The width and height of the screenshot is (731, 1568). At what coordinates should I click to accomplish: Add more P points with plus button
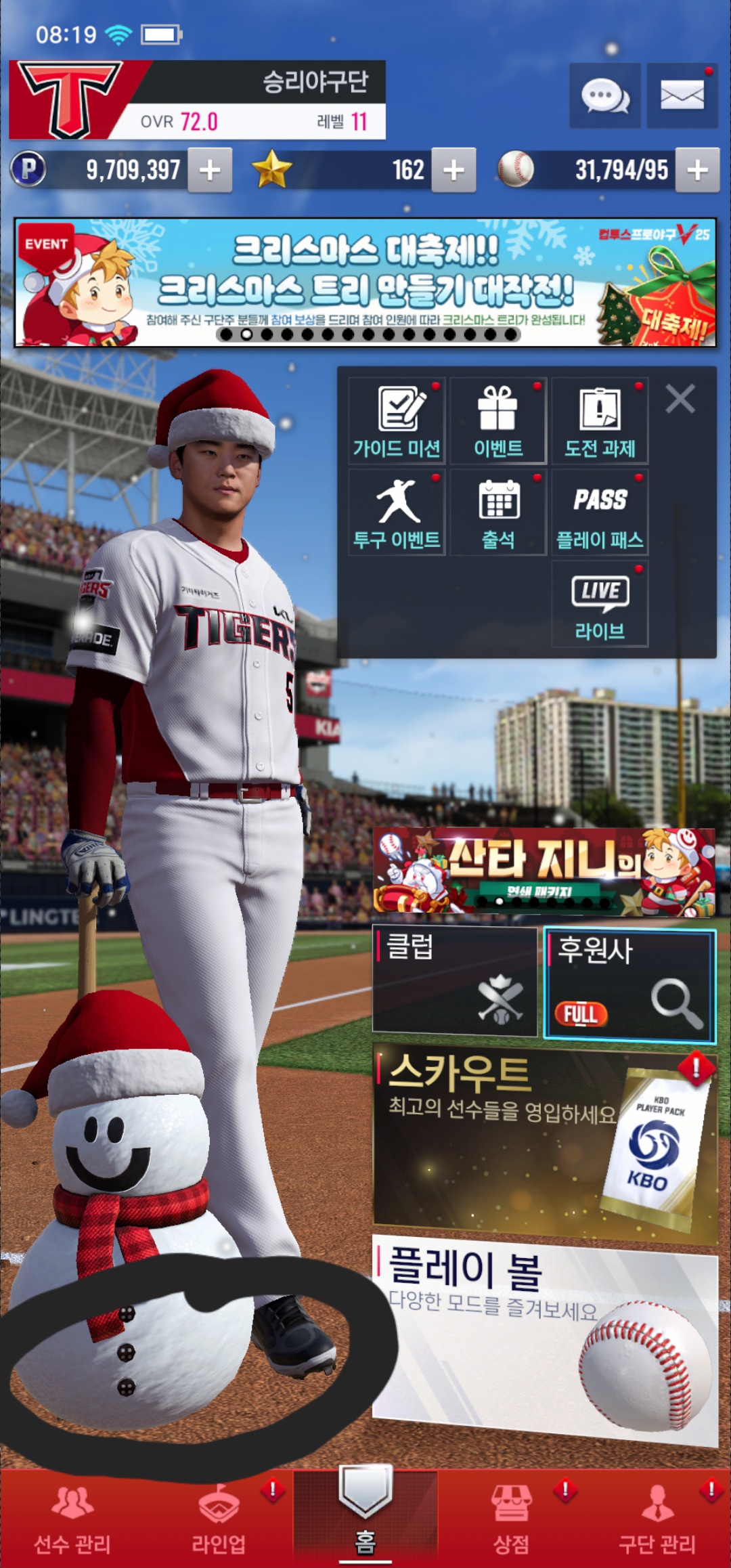pos(210,170)
